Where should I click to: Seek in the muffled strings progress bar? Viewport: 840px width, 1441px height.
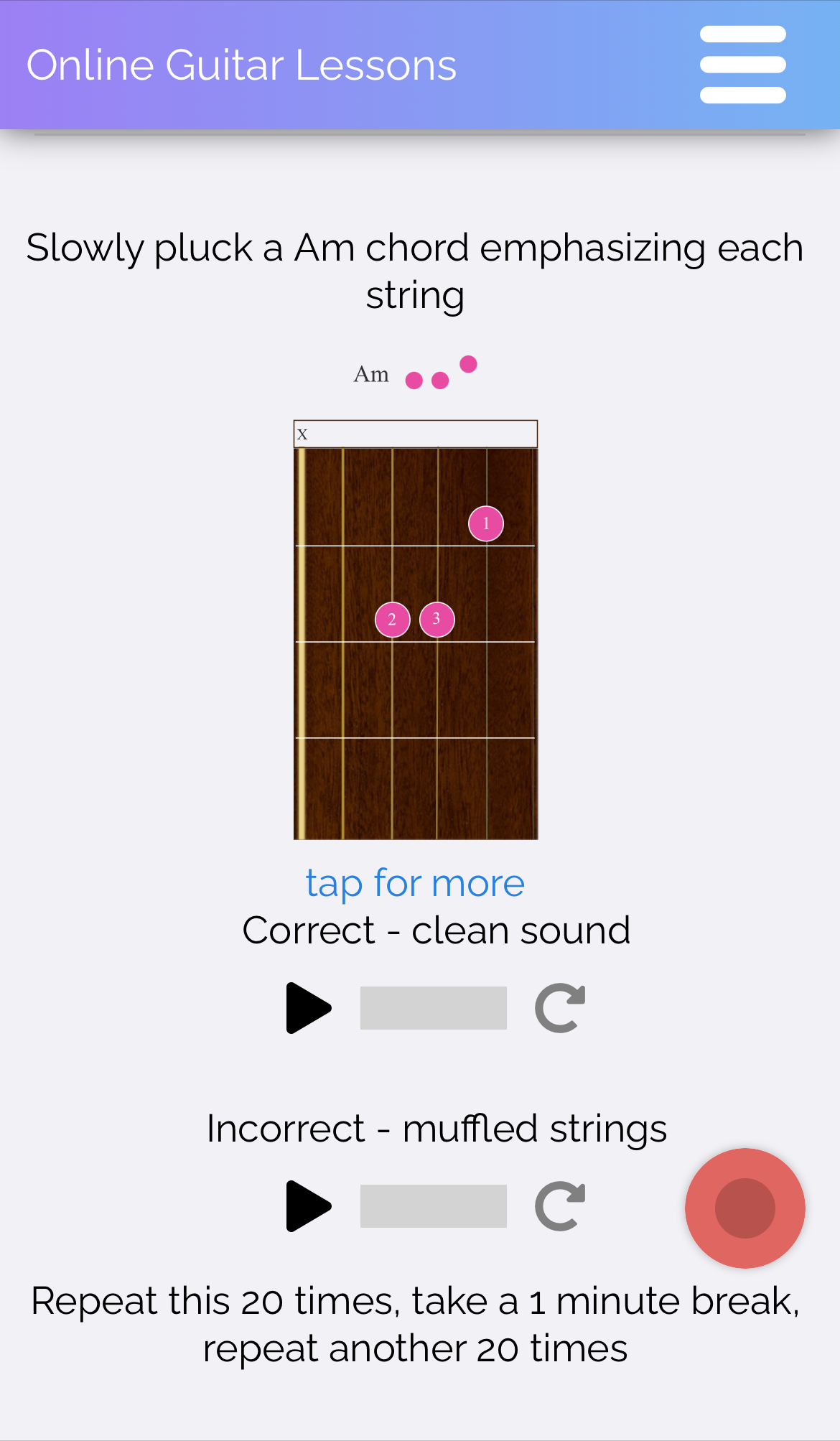click(433, 1206)
